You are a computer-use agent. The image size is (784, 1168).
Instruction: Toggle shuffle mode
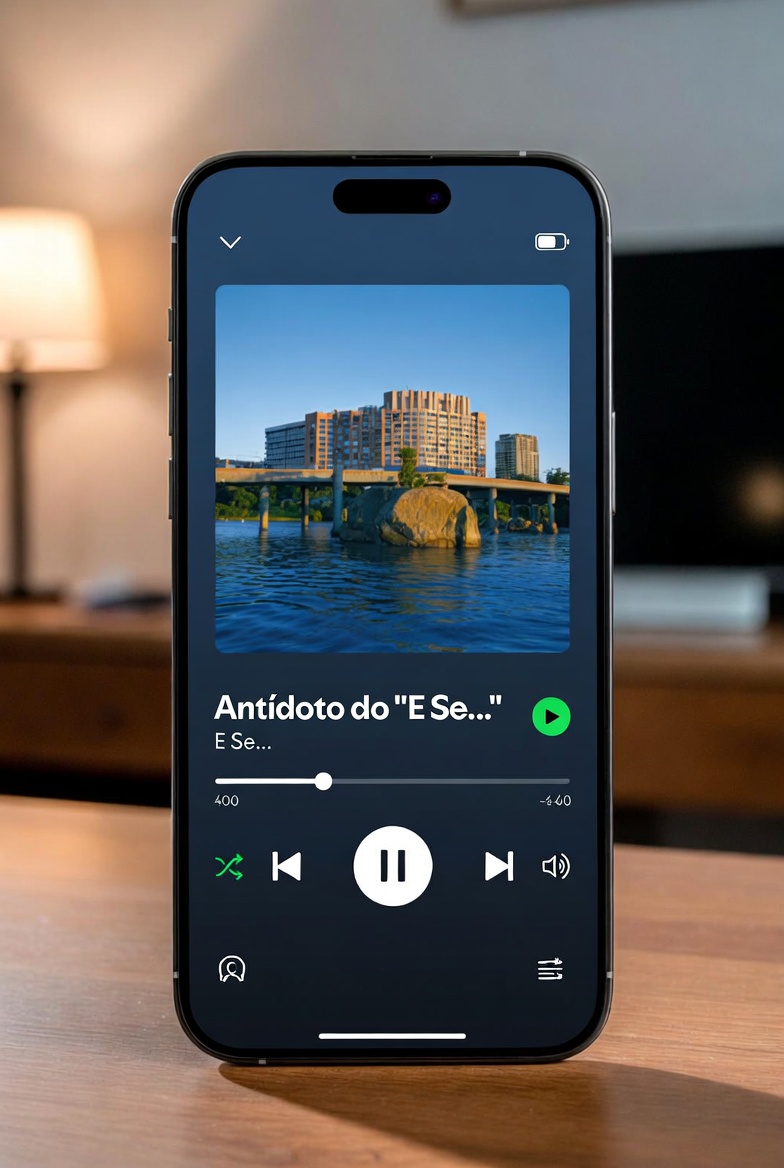coord(229,866)
